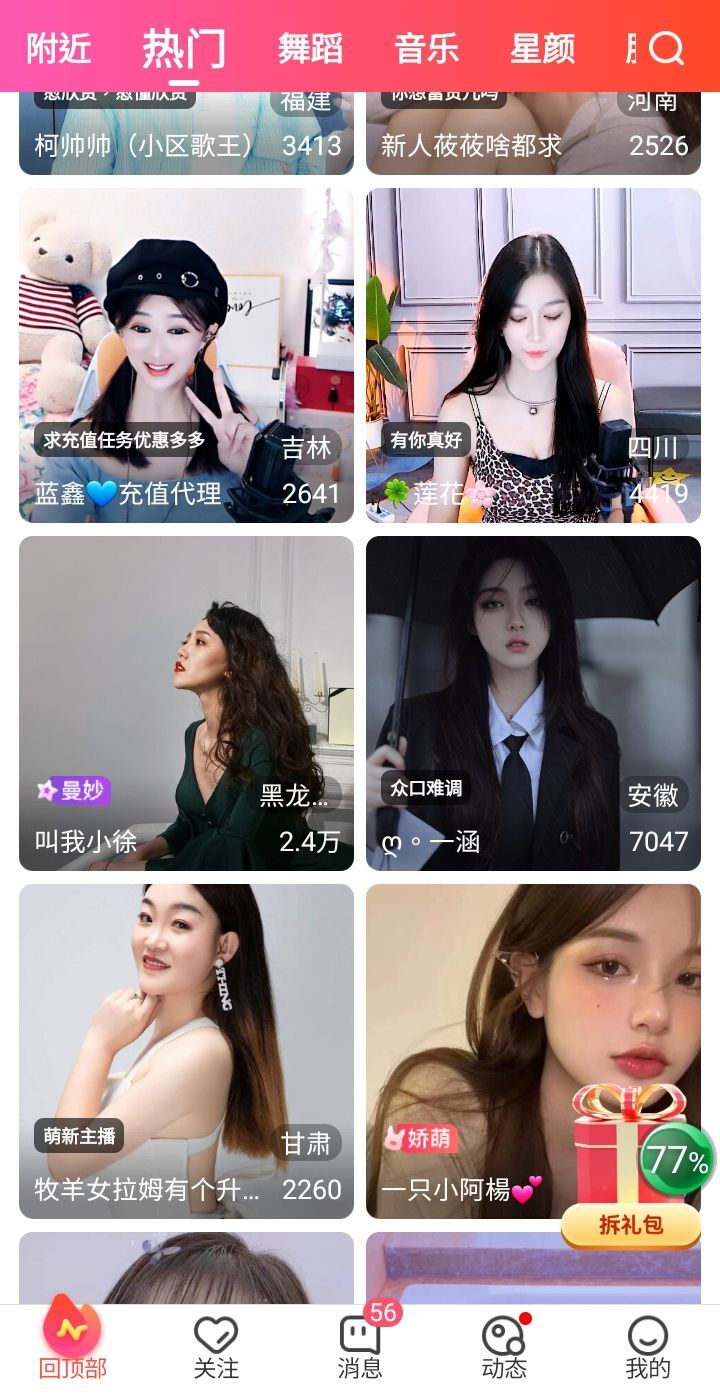Screen dimensions: 720x1399
Task: Open 牧羊女拉姆 live room
Action: (x=186, y=1051)
